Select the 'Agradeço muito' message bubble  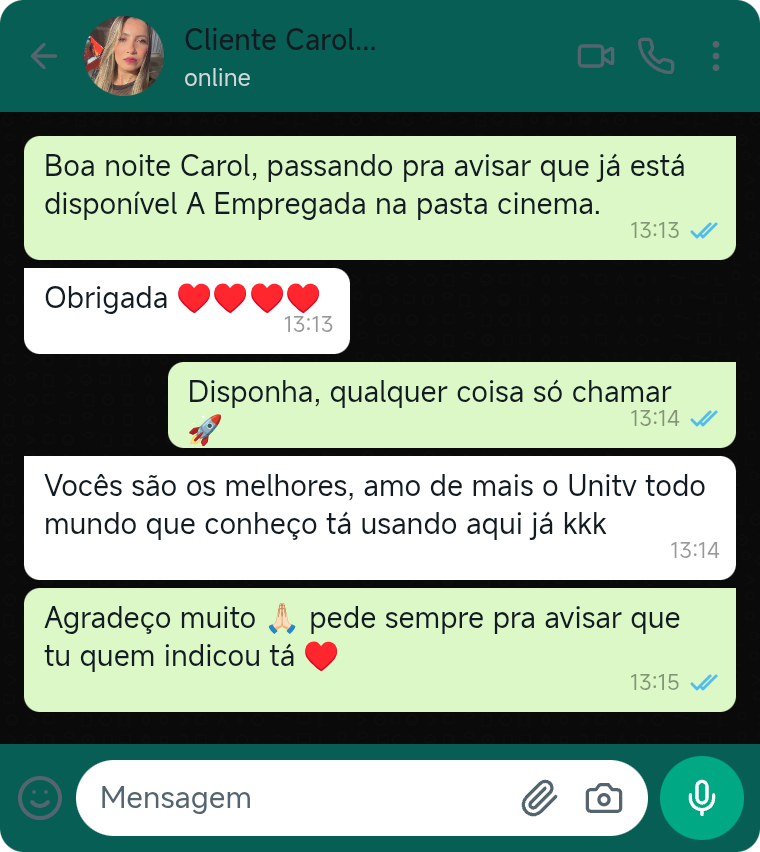pyautogui.click(x=380, y=637)
